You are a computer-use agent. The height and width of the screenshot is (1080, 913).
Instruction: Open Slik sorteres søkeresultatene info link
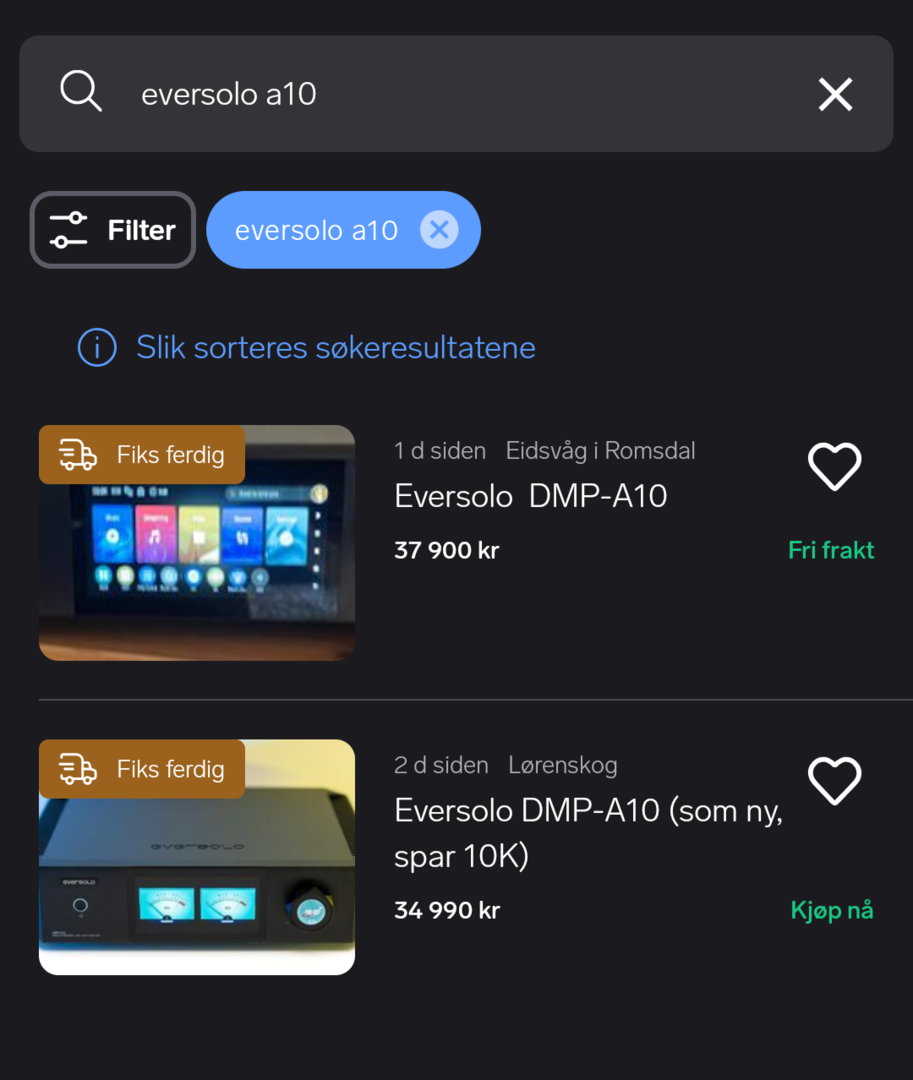pos(335,348)
